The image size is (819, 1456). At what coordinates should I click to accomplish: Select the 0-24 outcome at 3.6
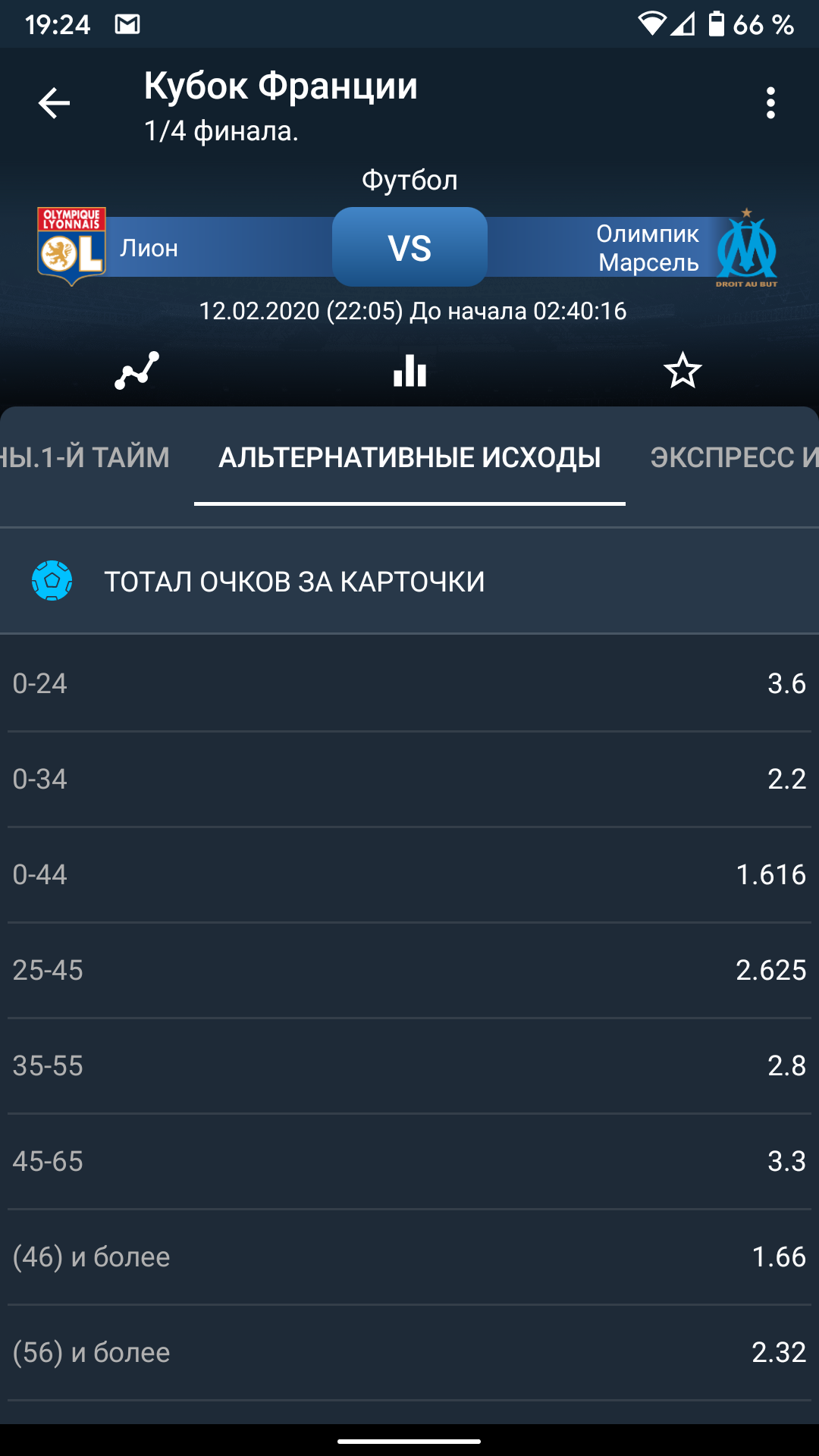(x=409, y=683)
